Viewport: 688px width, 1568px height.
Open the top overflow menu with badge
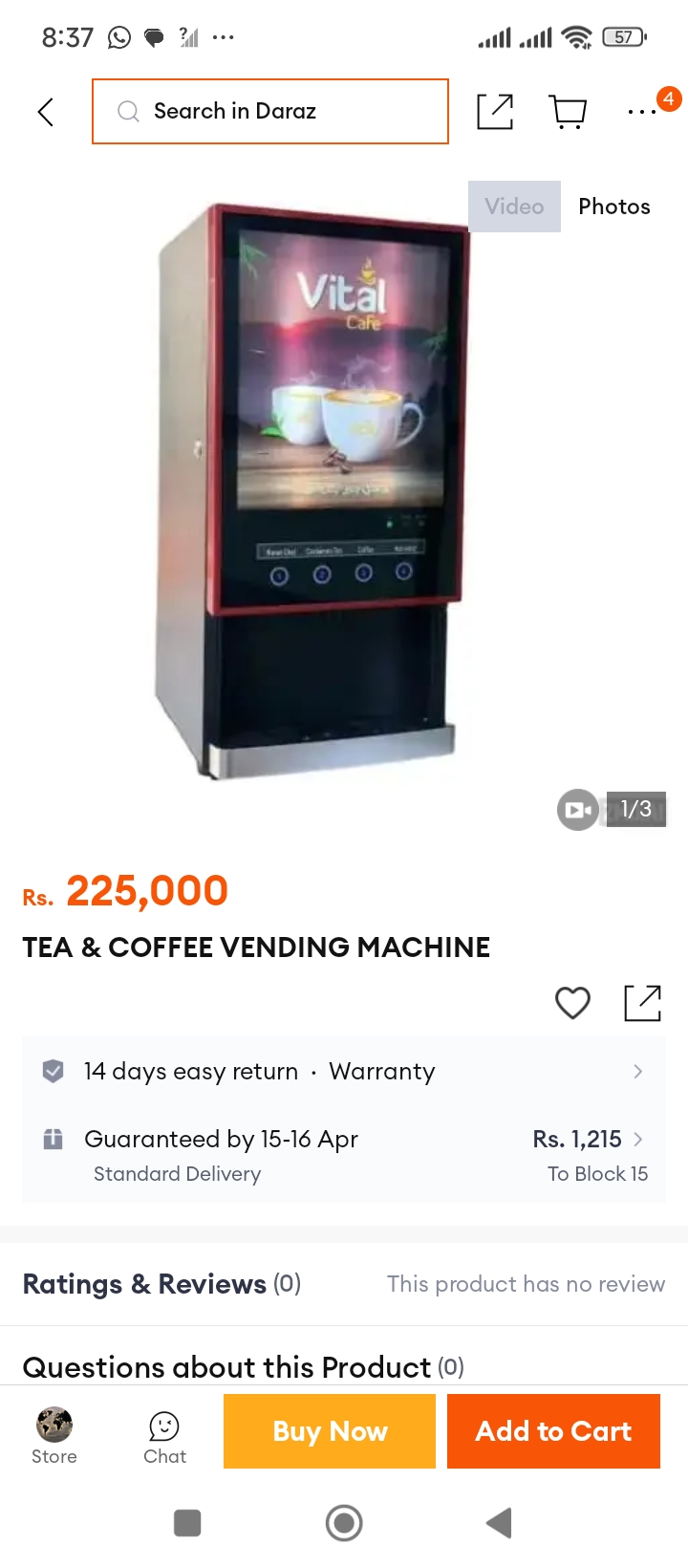click(x=643, y=112)
